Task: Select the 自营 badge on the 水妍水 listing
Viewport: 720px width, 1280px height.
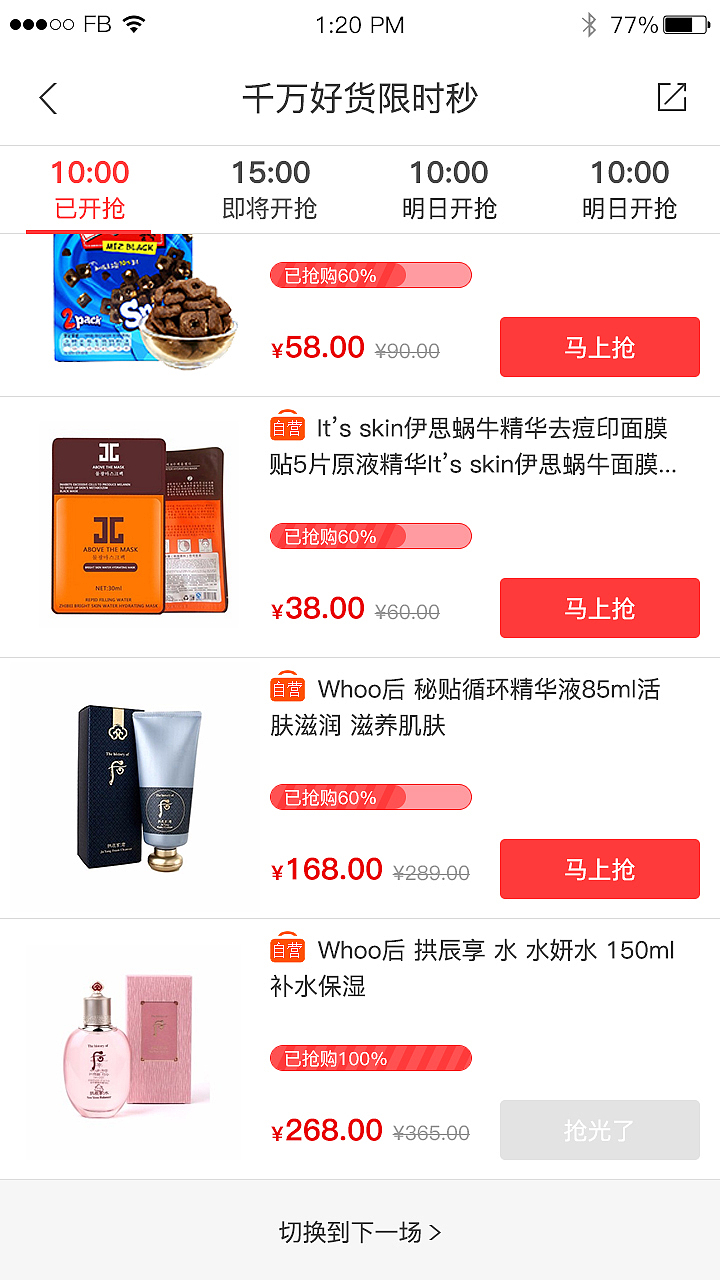Action: [286, 950]
